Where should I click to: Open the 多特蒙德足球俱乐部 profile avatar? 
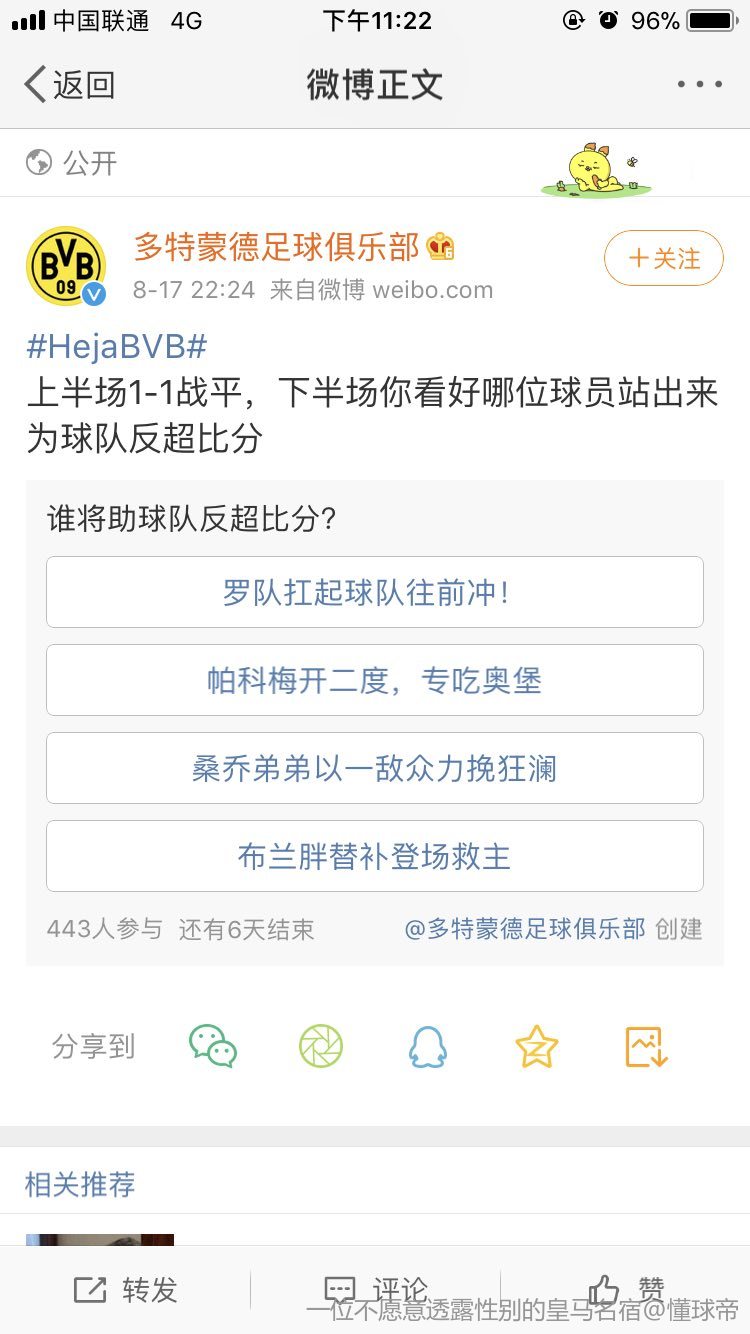[66, 266]
